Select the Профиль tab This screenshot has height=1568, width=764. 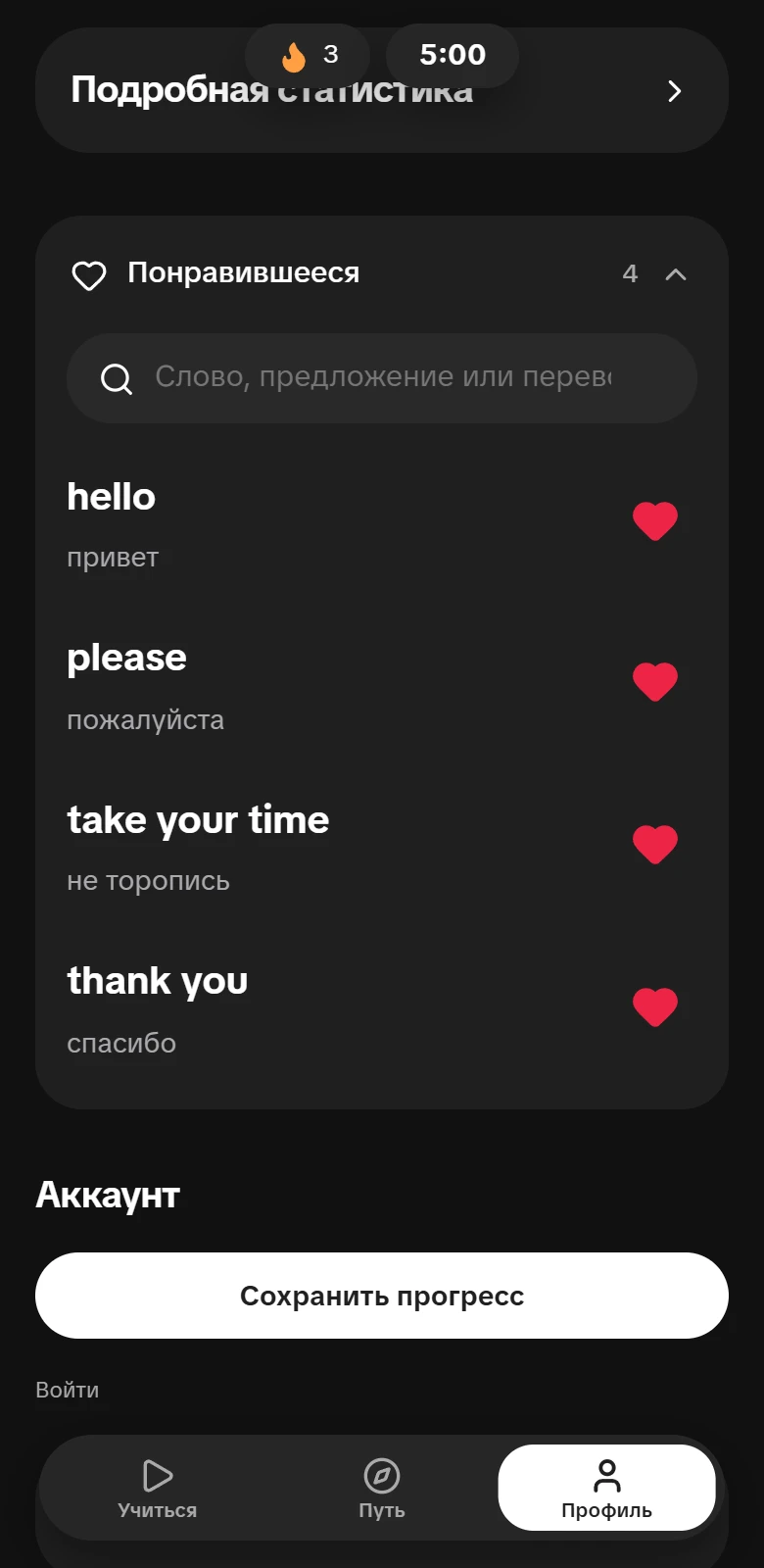pos(607,1488)
